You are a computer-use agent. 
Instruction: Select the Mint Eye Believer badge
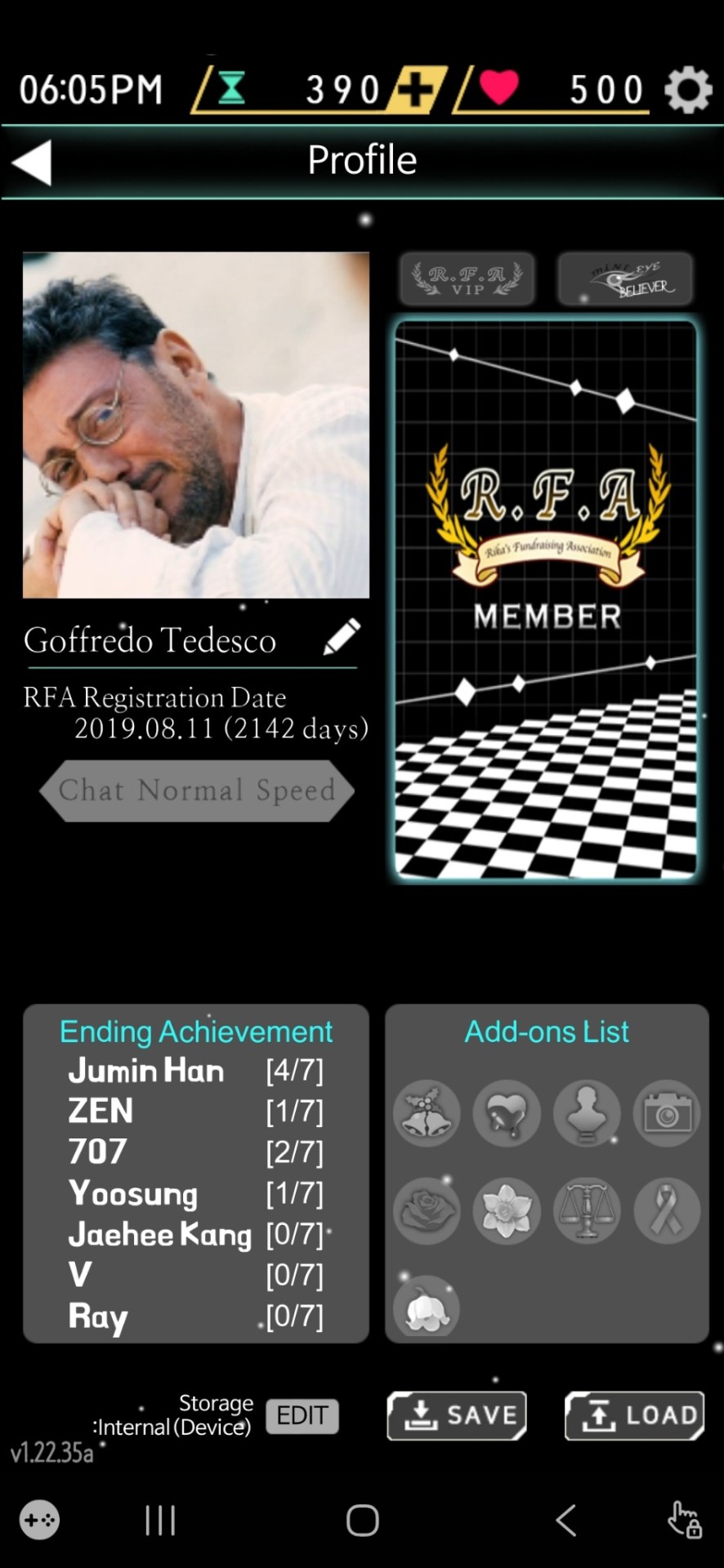(x=626, y=279)
